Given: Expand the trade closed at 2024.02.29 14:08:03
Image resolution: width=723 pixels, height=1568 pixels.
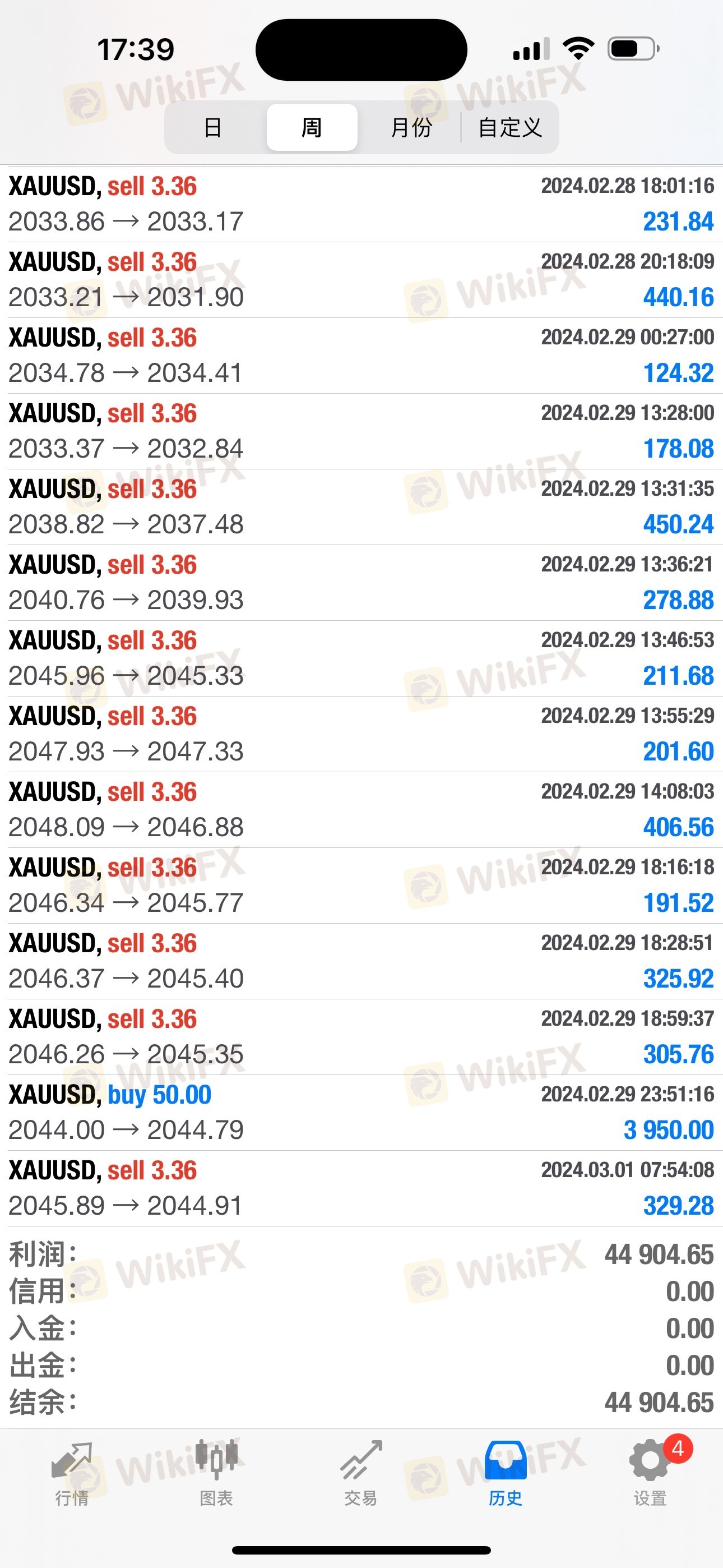Looking at the screenshot, I should (x=361, y=810).
